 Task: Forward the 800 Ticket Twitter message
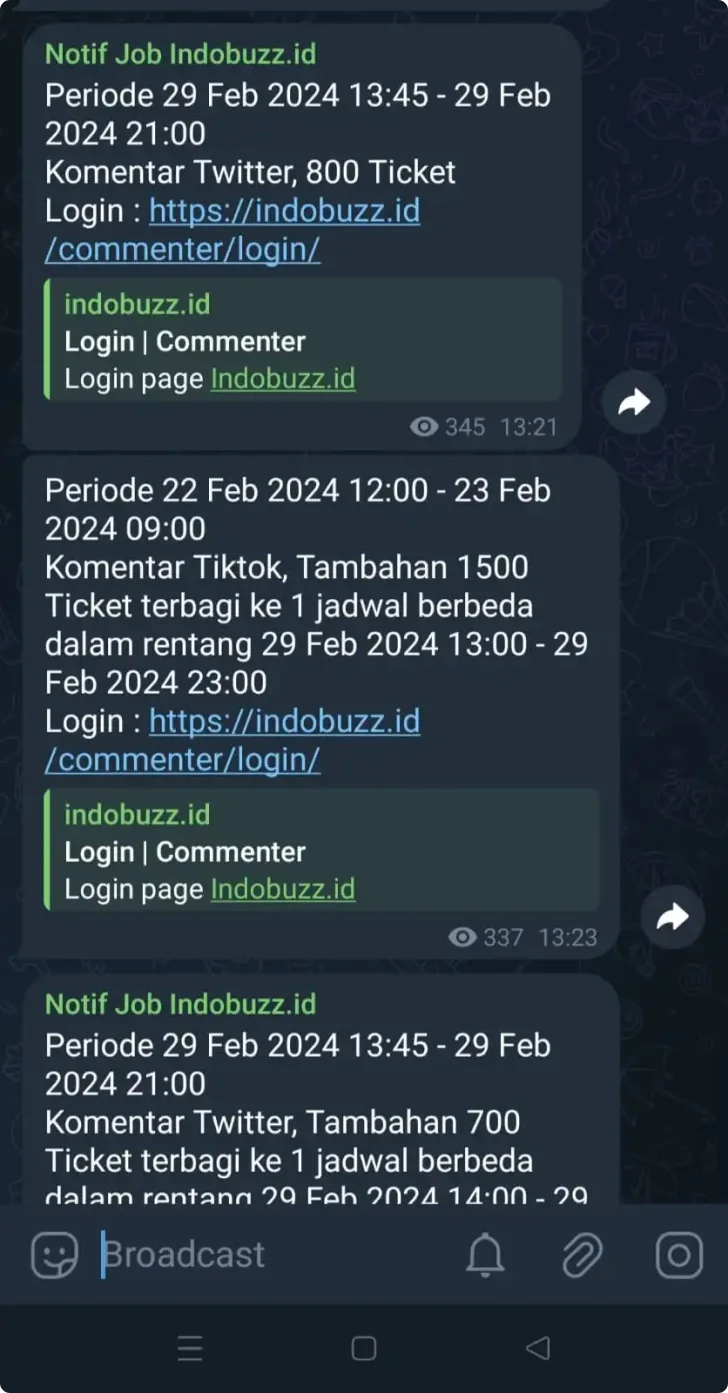tap(634, 402)
